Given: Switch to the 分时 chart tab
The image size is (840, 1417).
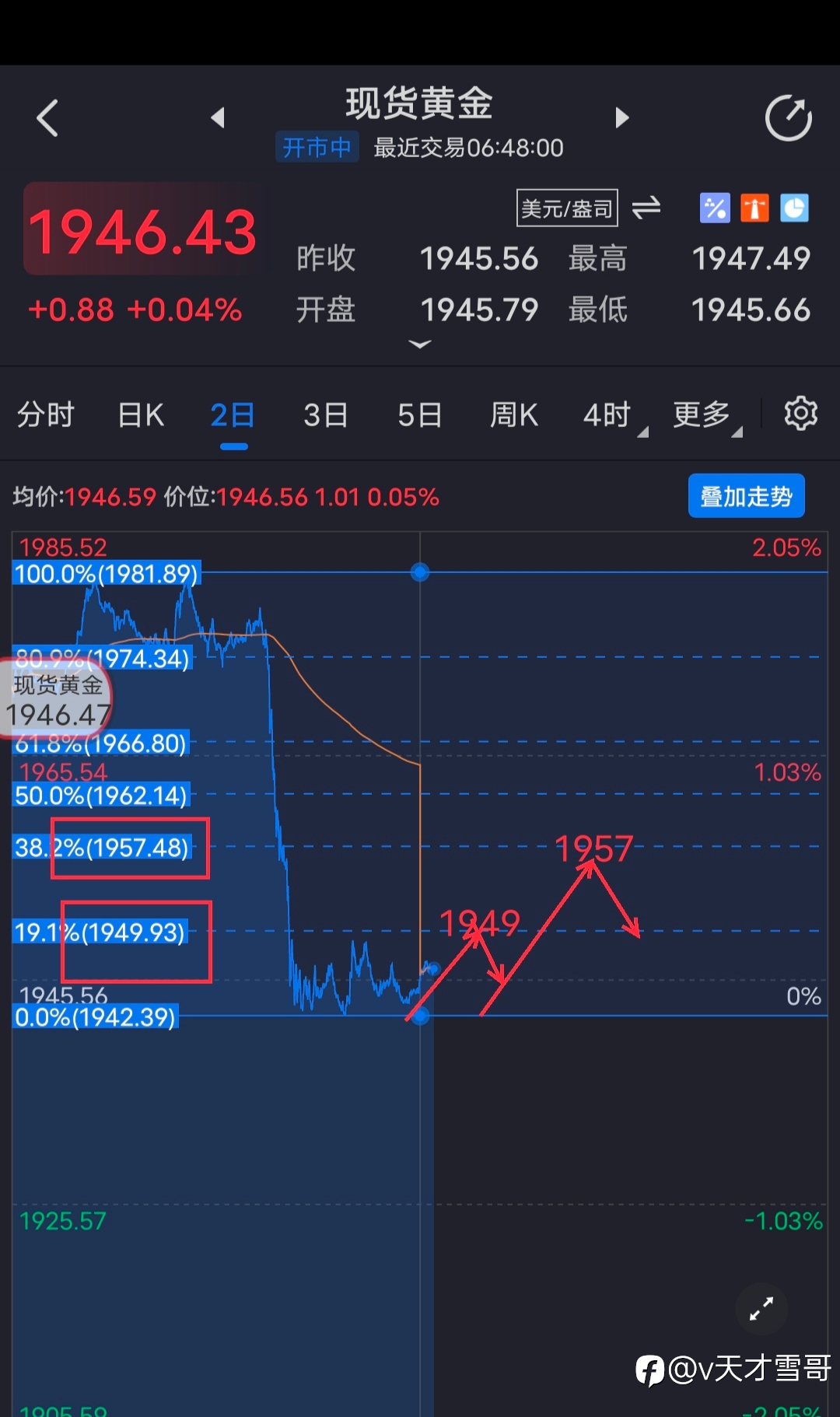Looking at the screenshot, I should click(46, 415).
